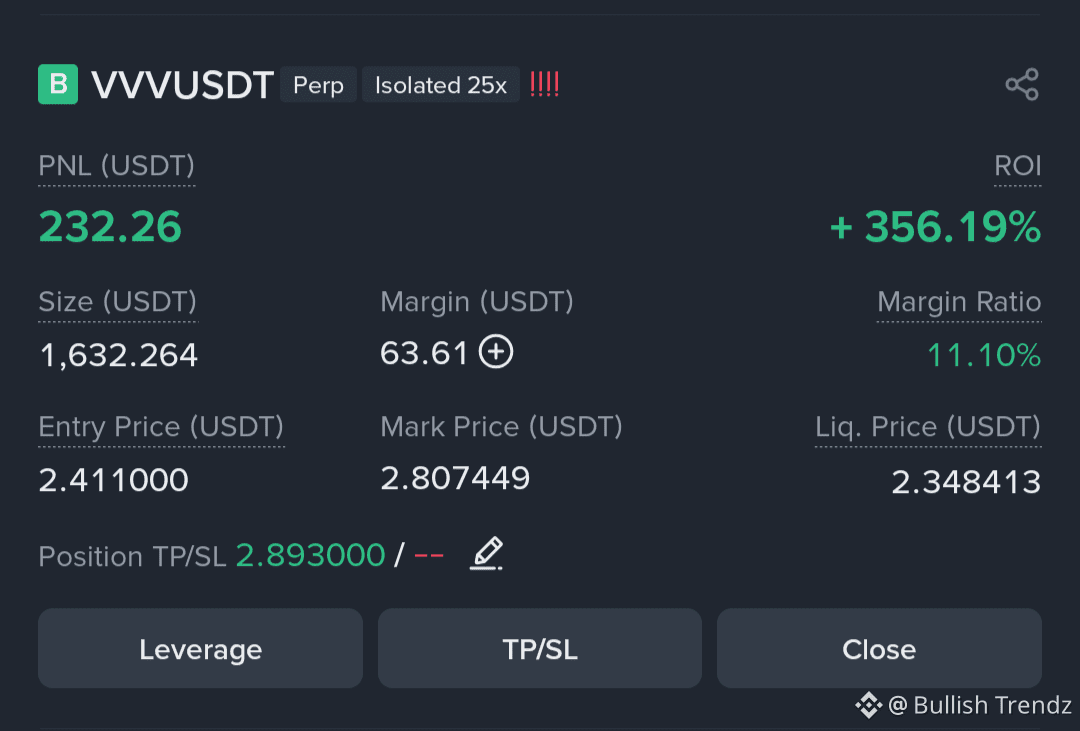Tap the TP/SL button
This screenshot has height=731, width=1080.
[x=540, y=649]
